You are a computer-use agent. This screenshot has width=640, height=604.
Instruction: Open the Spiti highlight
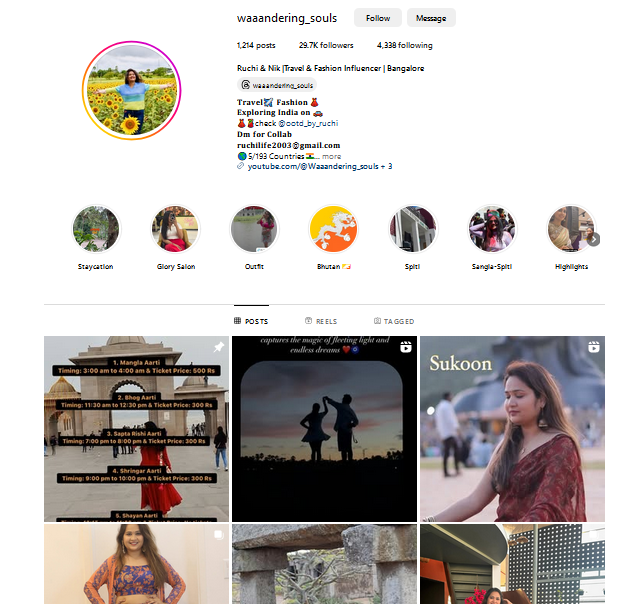[412, 230]
